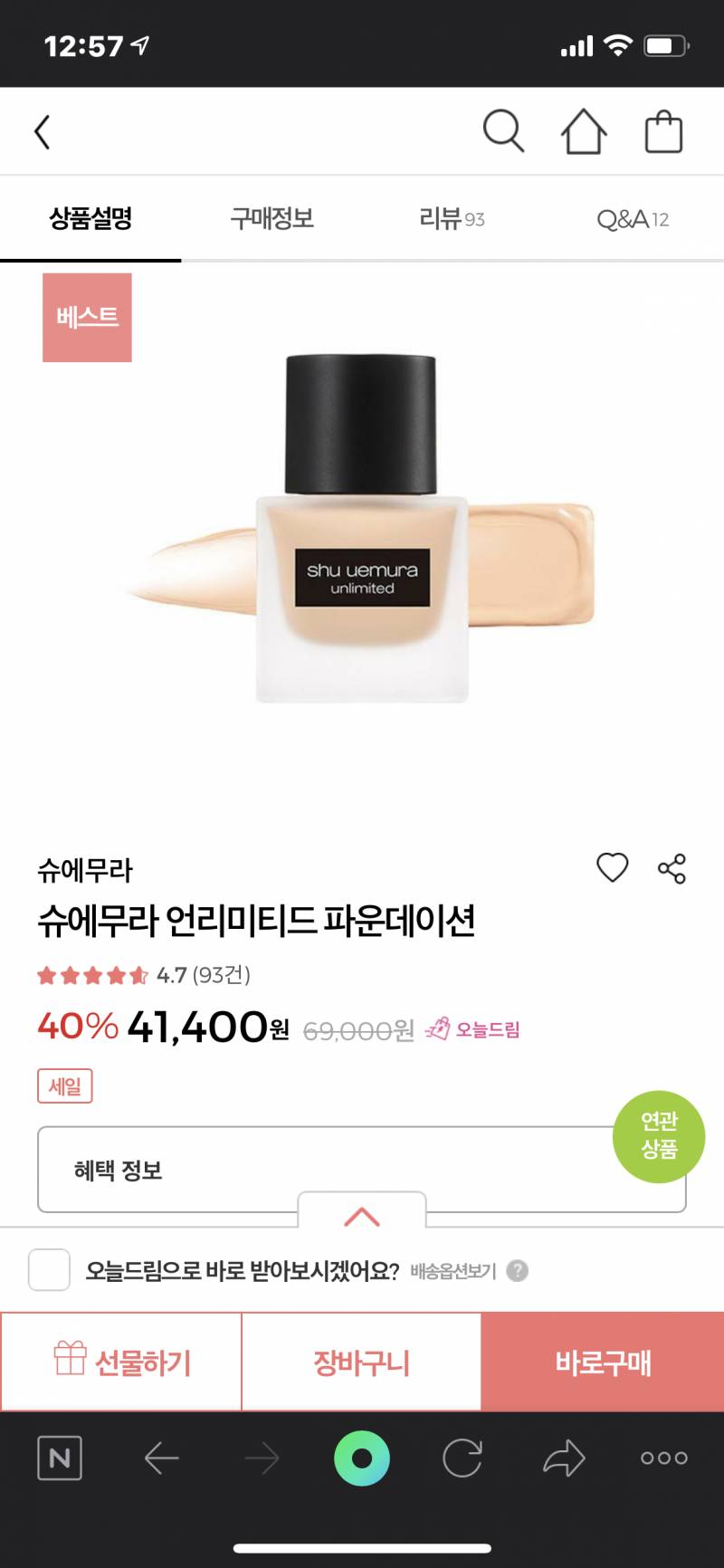This screenshot has width=724, height=1568.
Task: Expand the 혜택 정보 section
Action: (x=362, y=1169)
